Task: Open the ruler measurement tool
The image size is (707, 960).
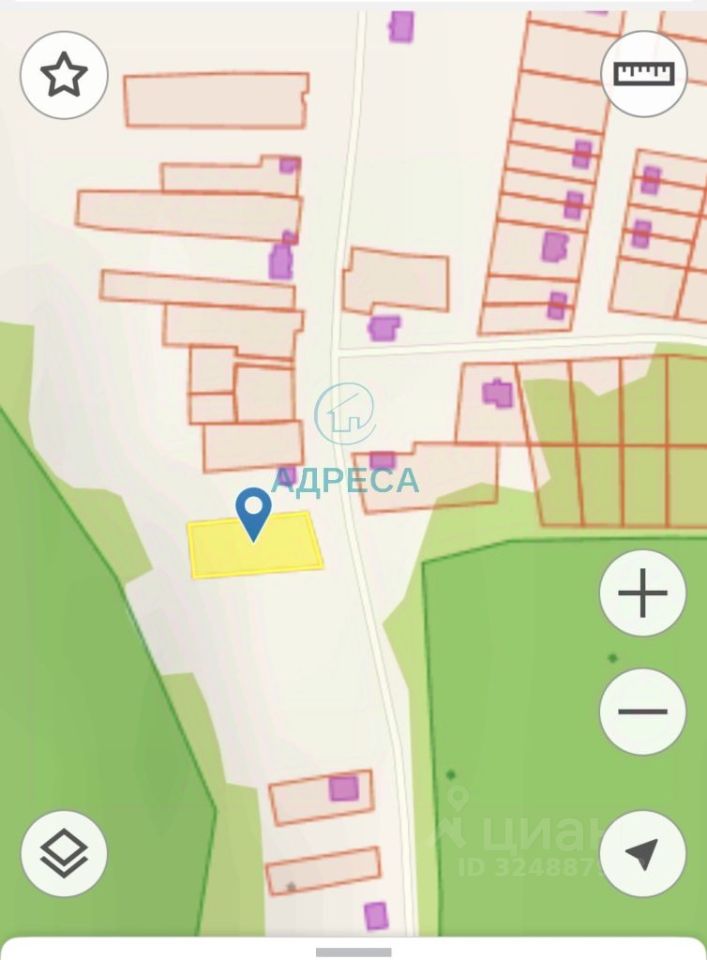Action: click(x=643, y=74)
